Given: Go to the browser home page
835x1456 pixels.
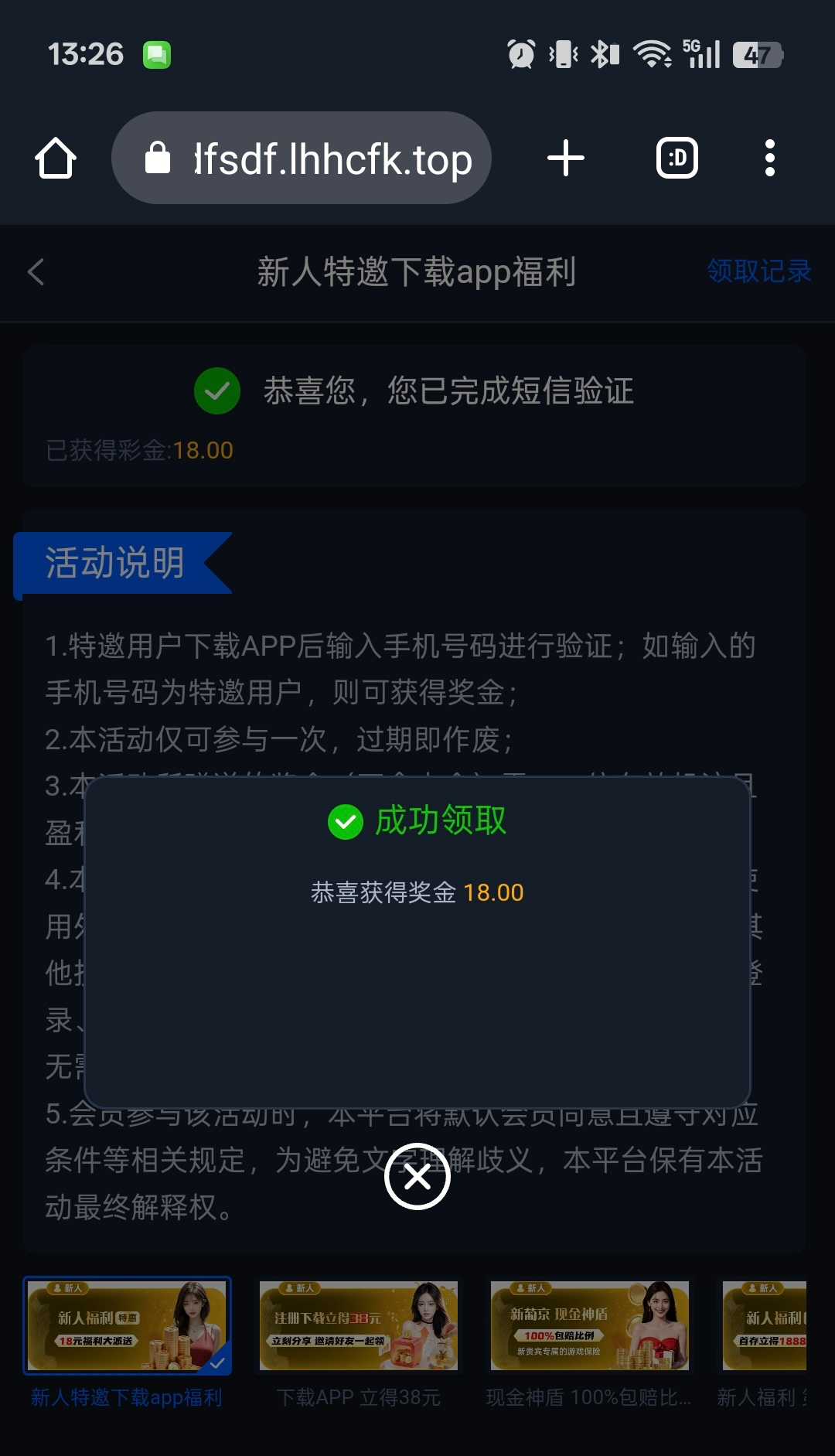Looking at the screenshot, I should 56,159.
